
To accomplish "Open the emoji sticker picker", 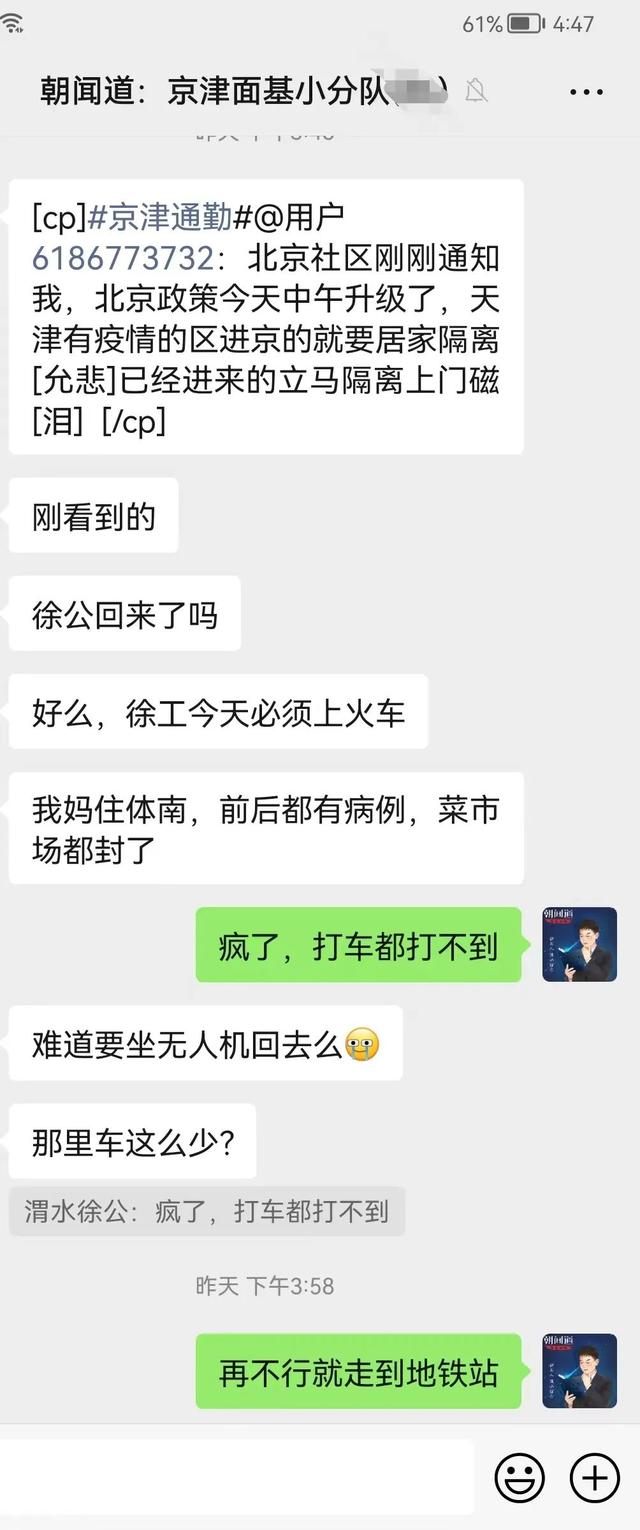I will pos(520,1477).
